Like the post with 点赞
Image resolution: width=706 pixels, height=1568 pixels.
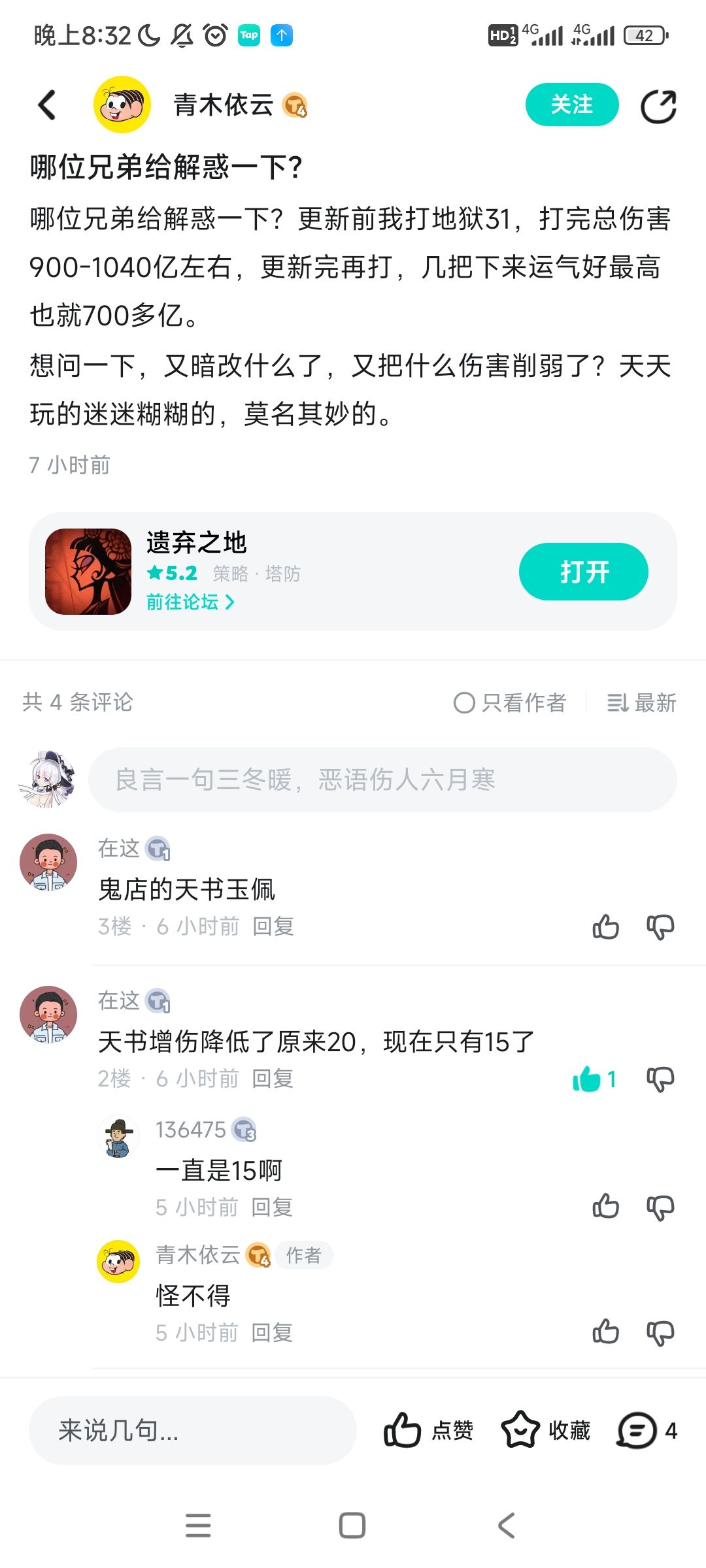[428, 1431]
